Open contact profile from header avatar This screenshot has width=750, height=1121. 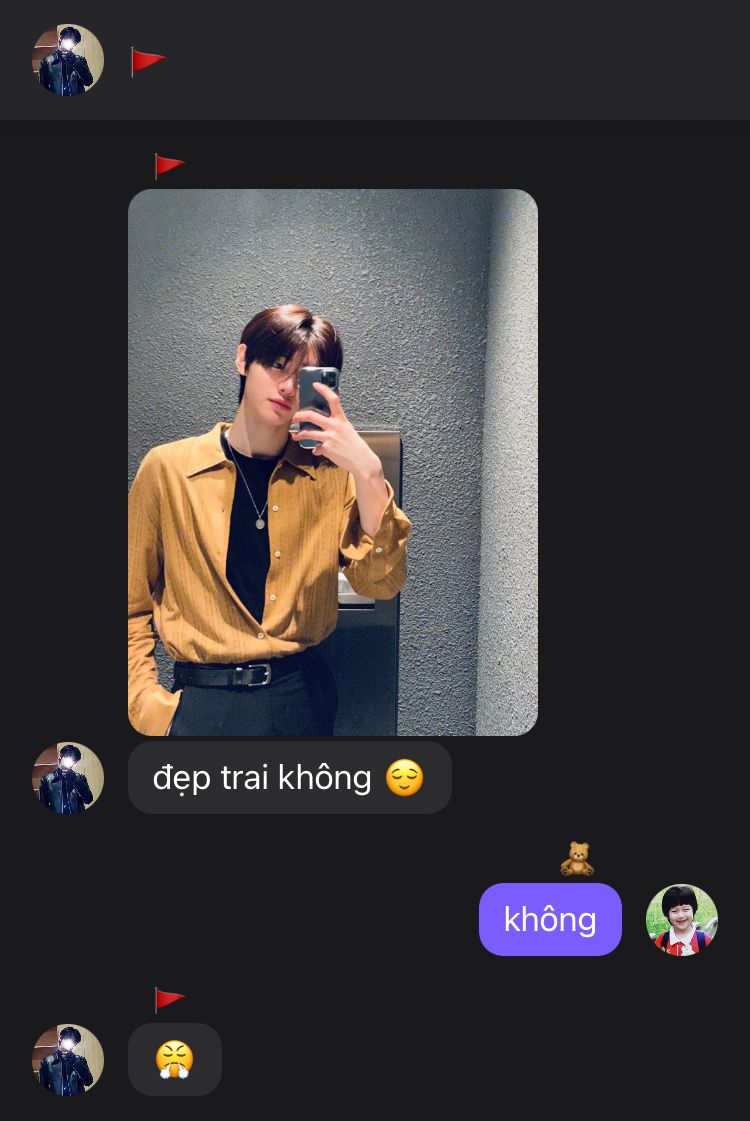pyautogui.click(x=68, y=60)
